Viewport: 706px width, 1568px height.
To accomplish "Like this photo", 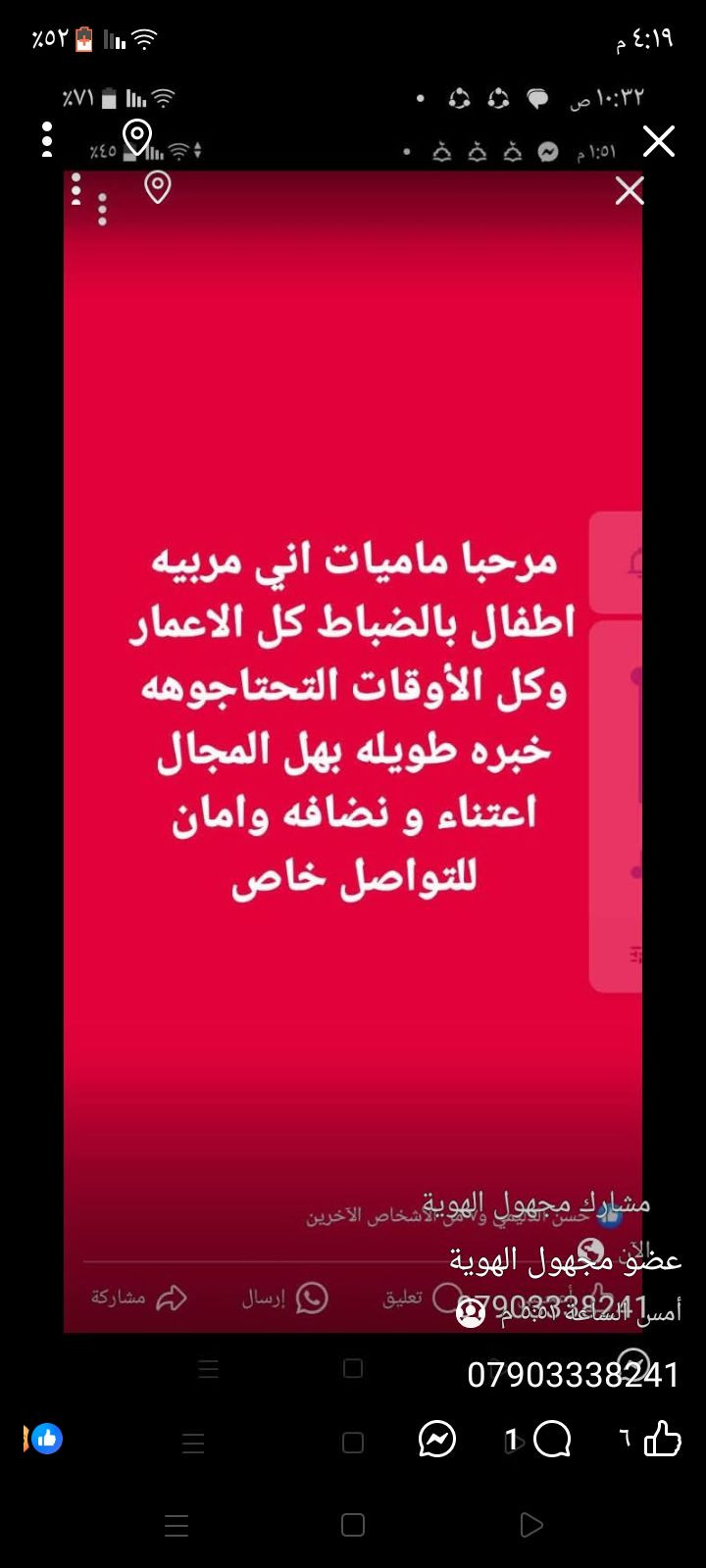I will point(663,1439).
